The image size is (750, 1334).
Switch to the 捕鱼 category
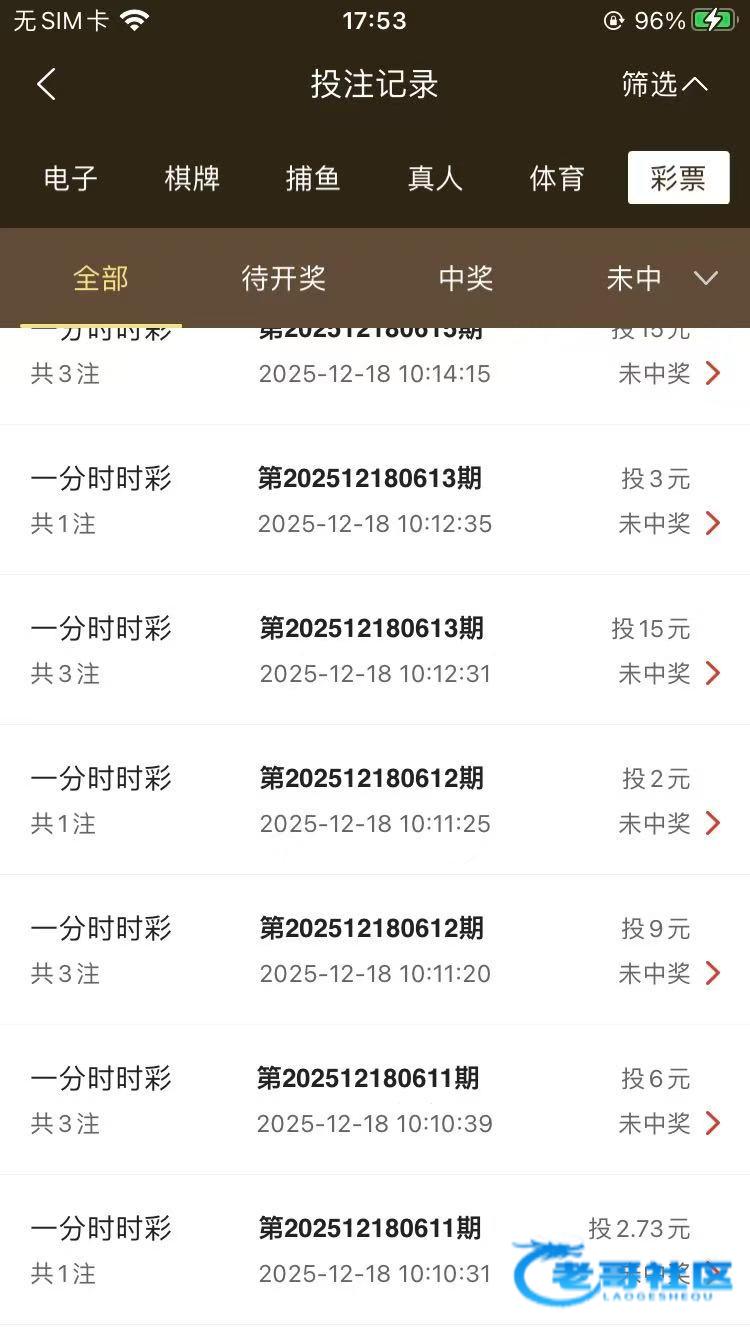click(313, 178)
